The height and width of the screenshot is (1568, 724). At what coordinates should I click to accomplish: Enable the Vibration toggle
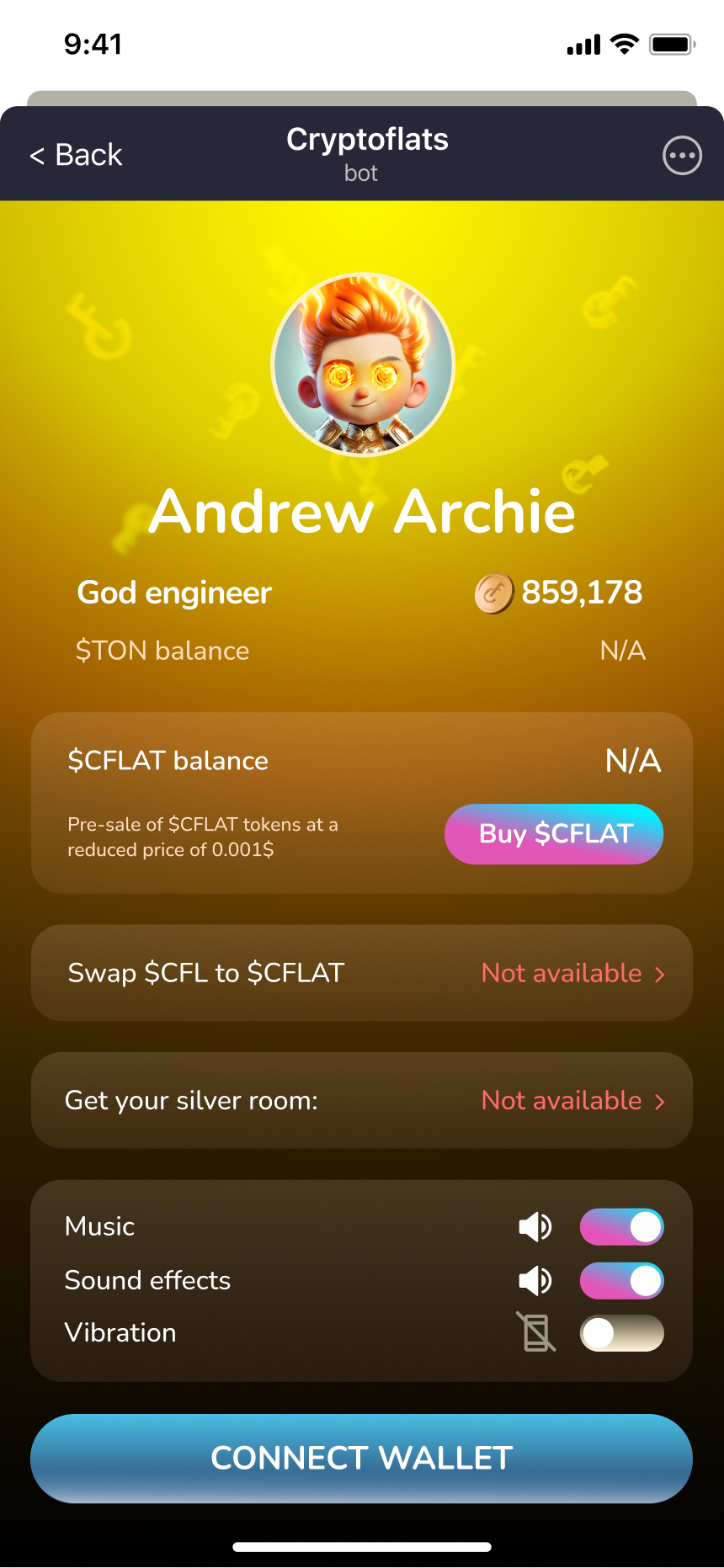[x=621, y=1333]
